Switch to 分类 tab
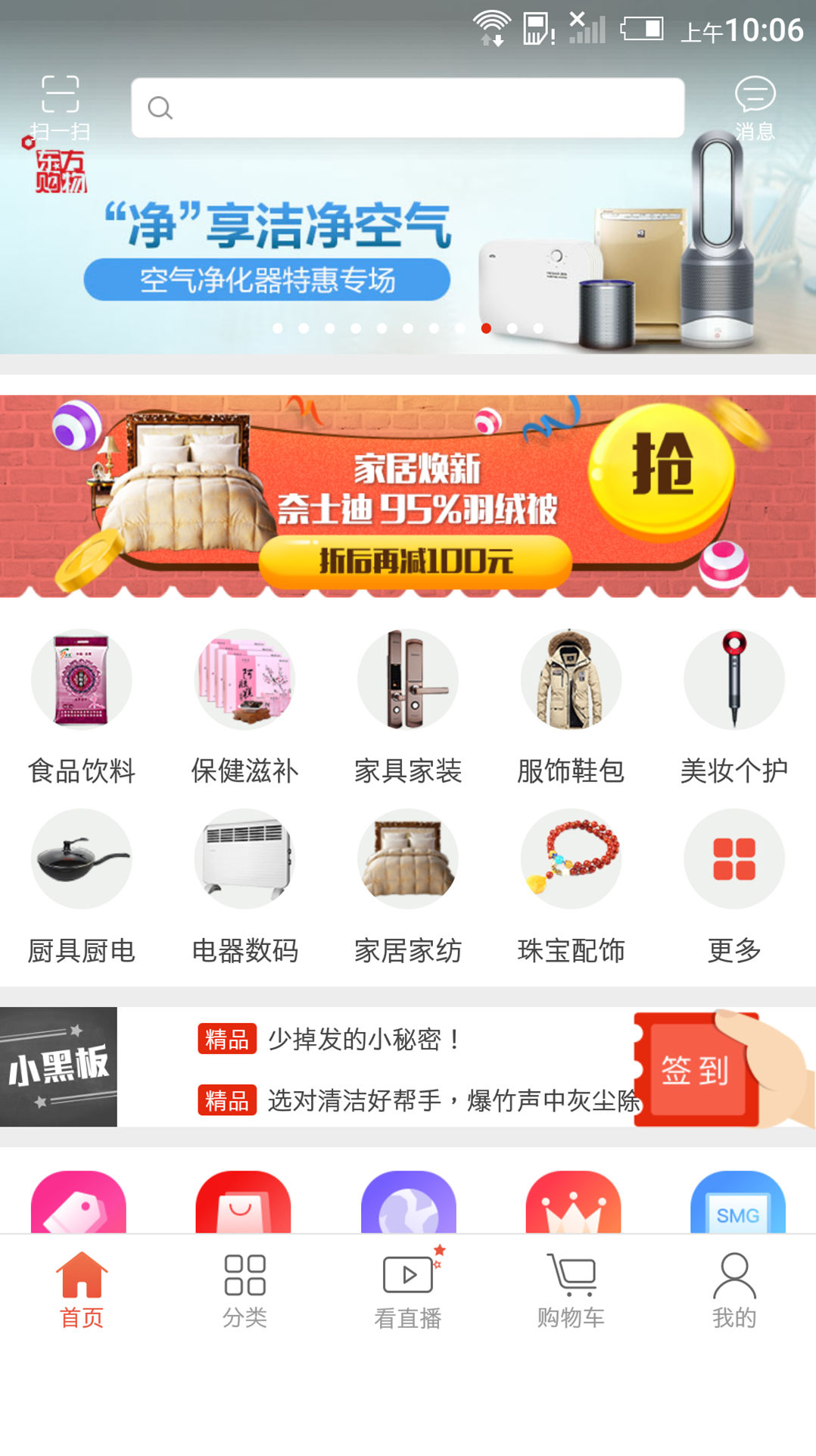This screenshot has height=1456, width=816. coord(244,1291)
